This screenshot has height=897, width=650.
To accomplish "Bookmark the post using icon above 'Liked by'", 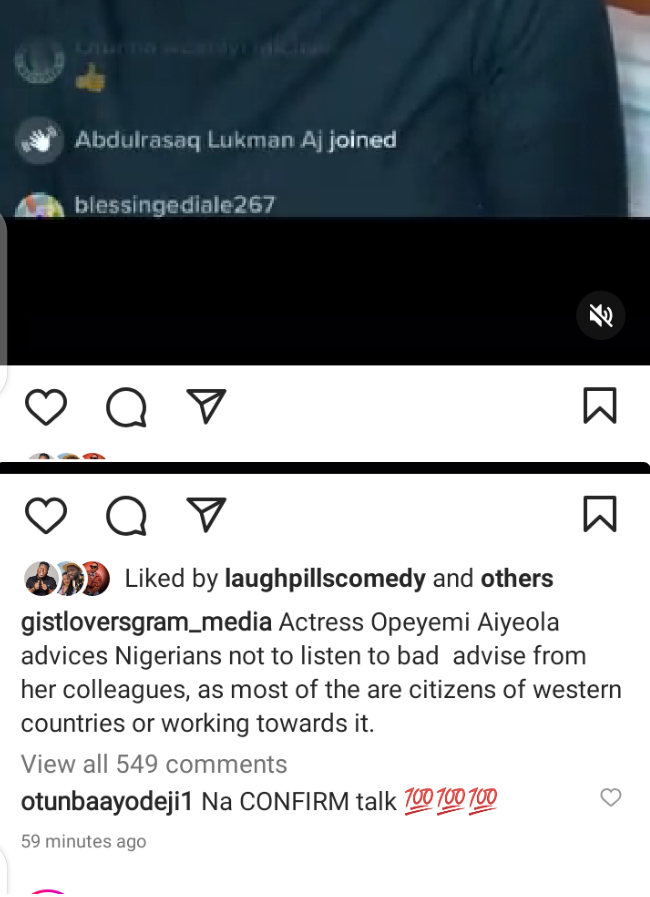I will click(x=600, y=514).
